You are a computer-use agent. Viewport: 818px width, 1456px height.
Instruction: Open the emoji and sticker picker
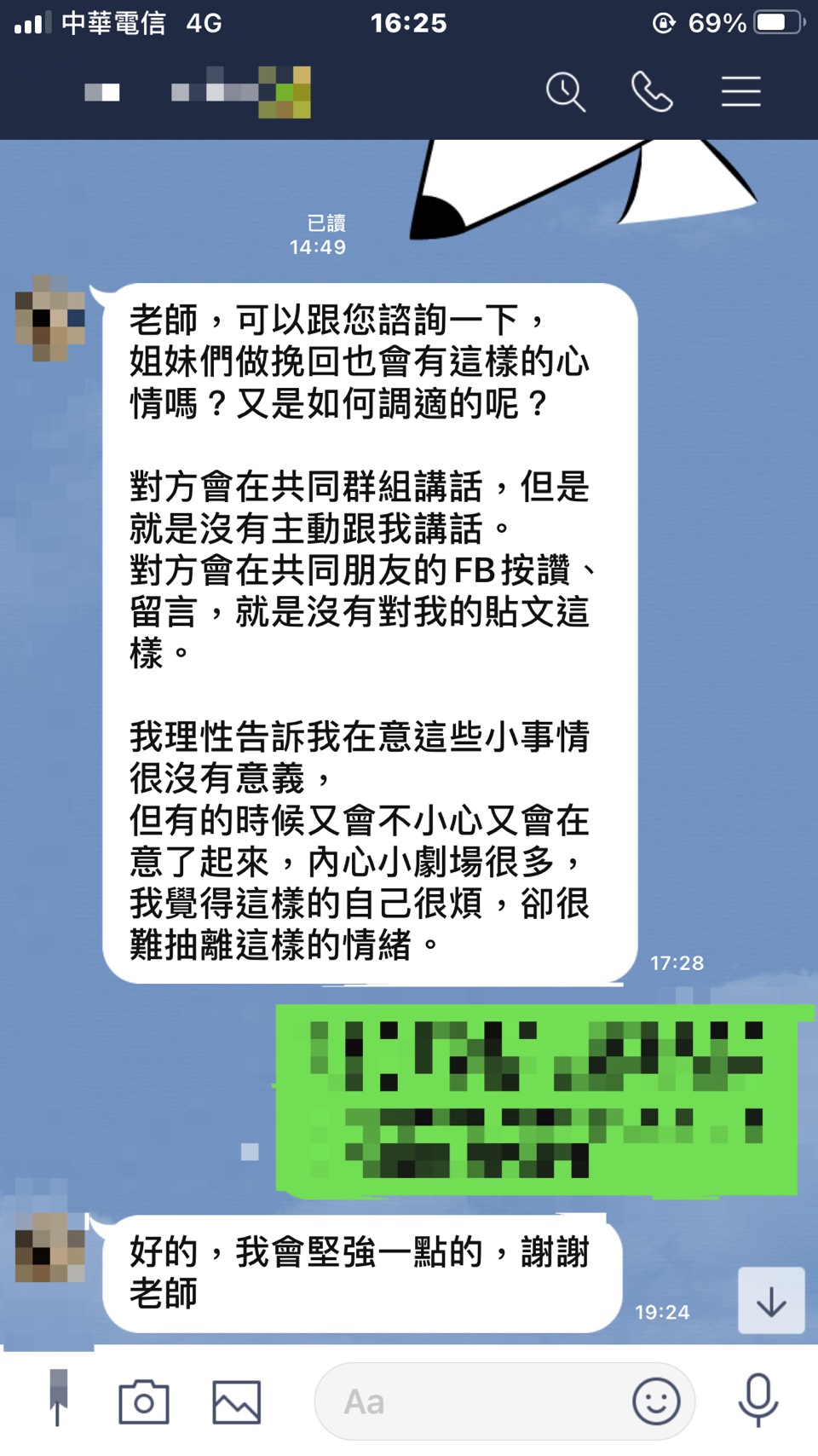tap(656, 1401)
